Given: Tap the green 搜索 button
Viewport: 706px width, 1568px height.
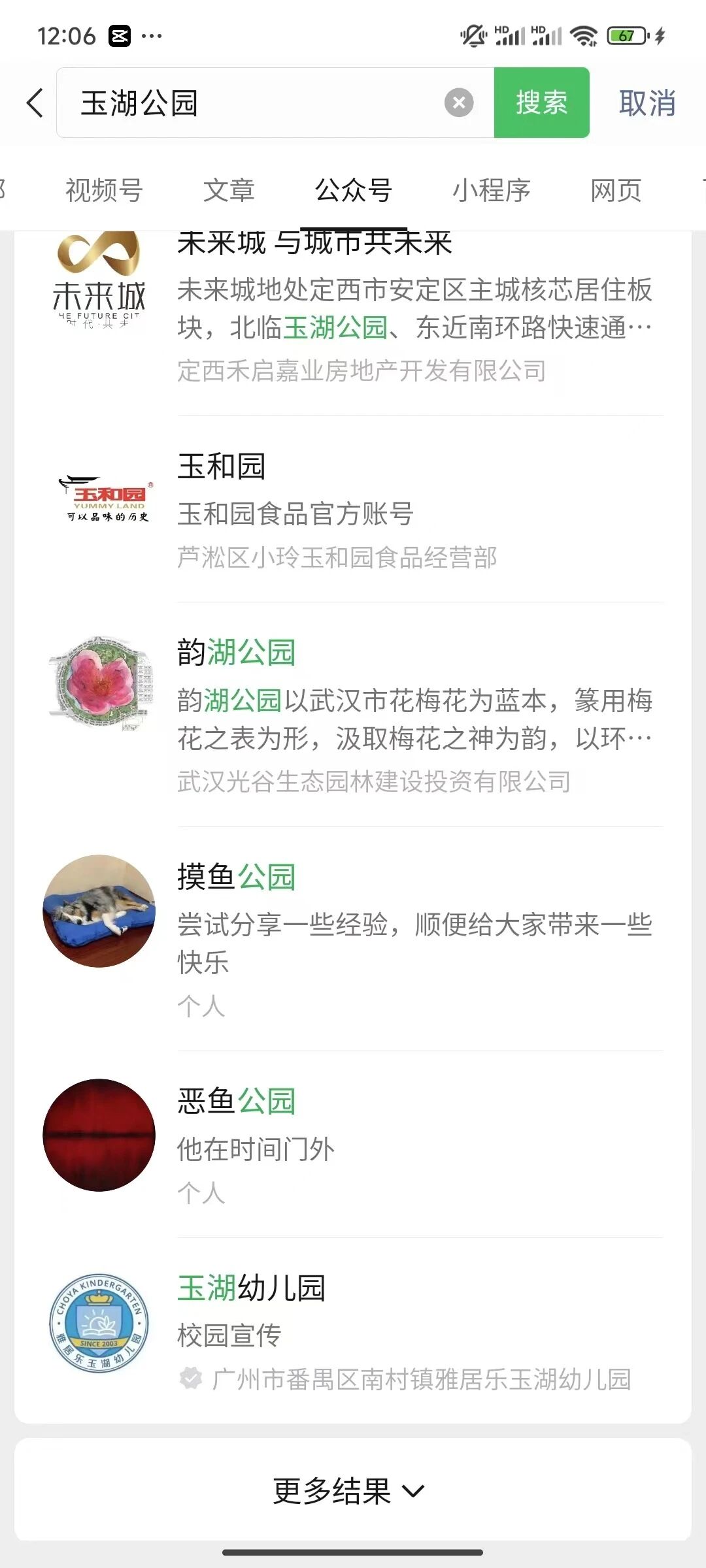Looking at the screenshot, I should pos(541,103).
